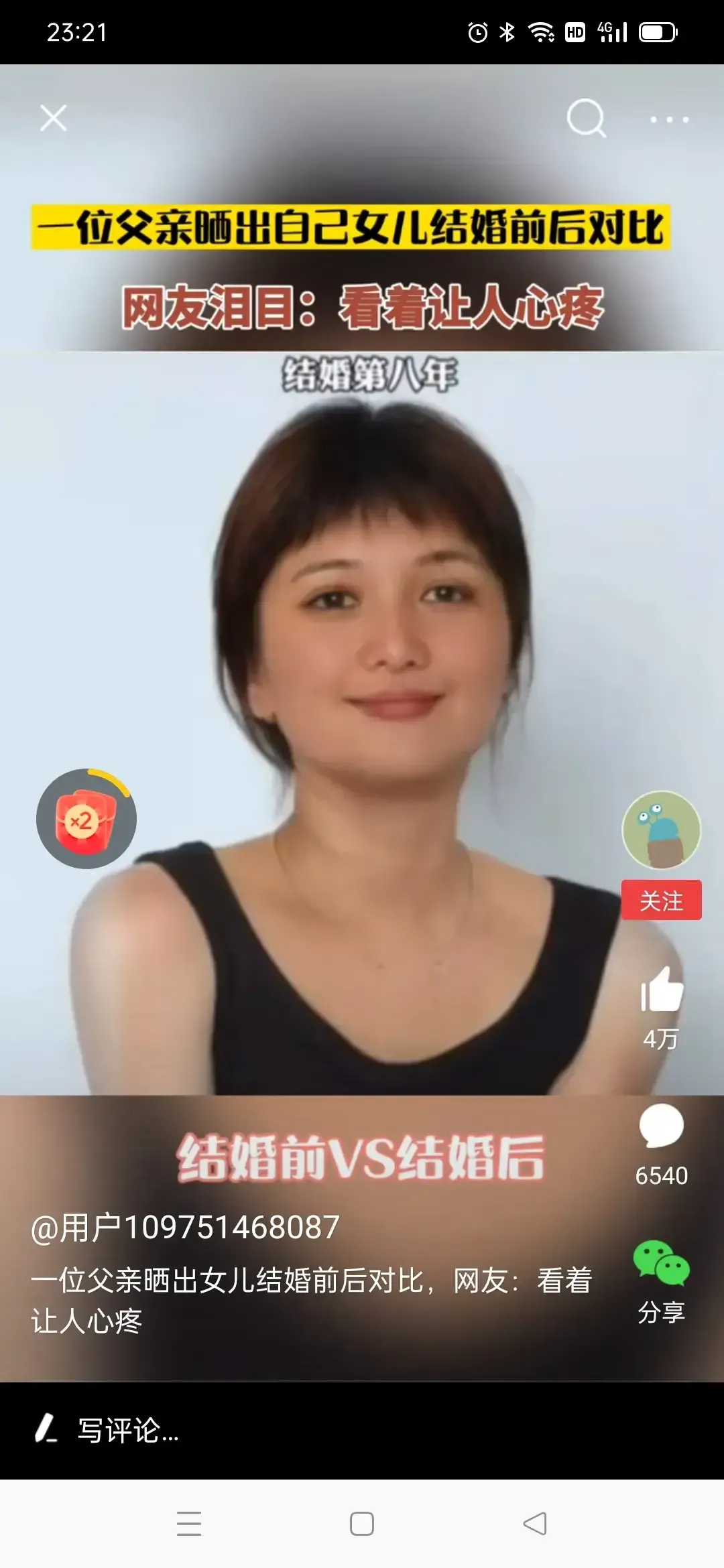Screen dimensions: 724x1568
Task: Follow the author with 关注 button
Action: coord(661,900)
